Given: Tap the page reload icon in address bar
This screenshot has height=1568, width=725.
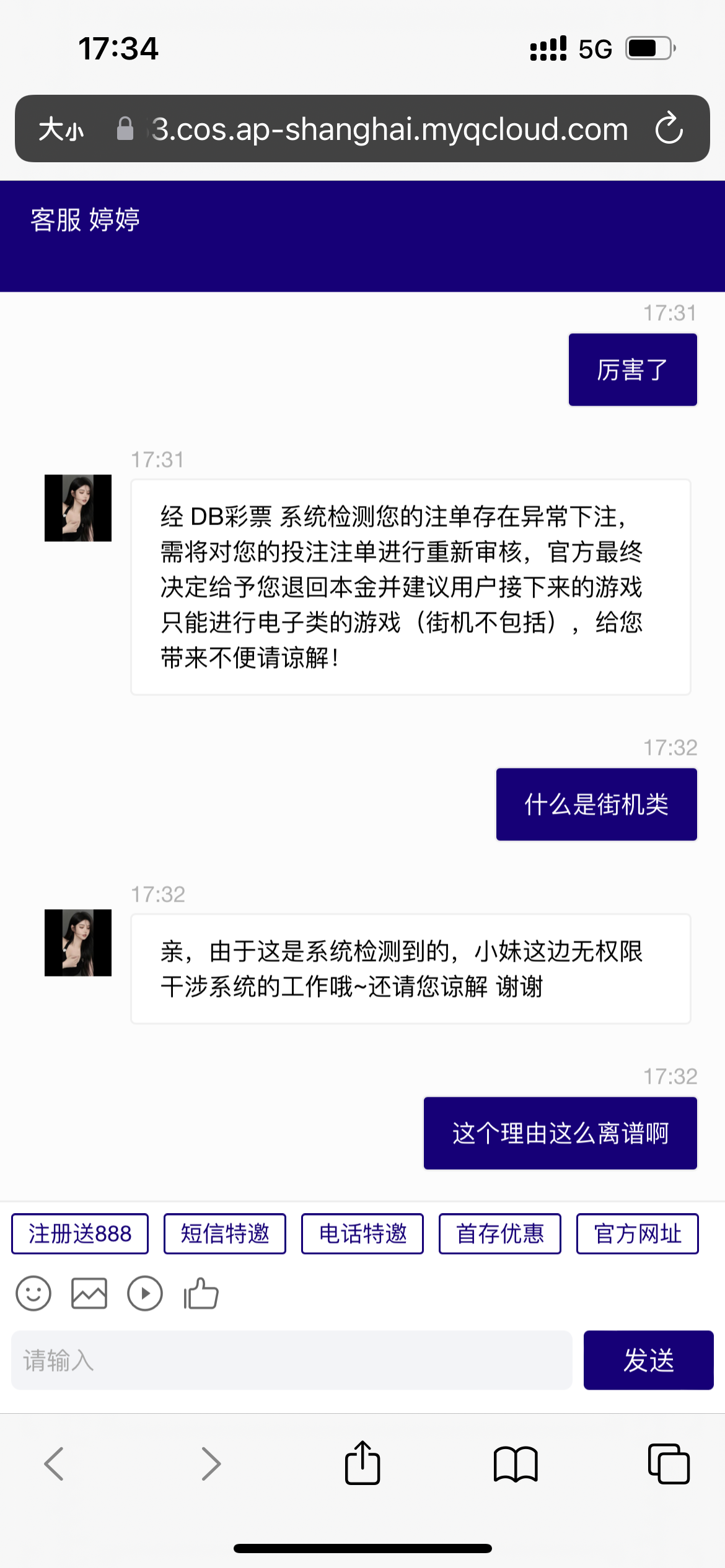Looking at the screenshot, I should (670, 129).
